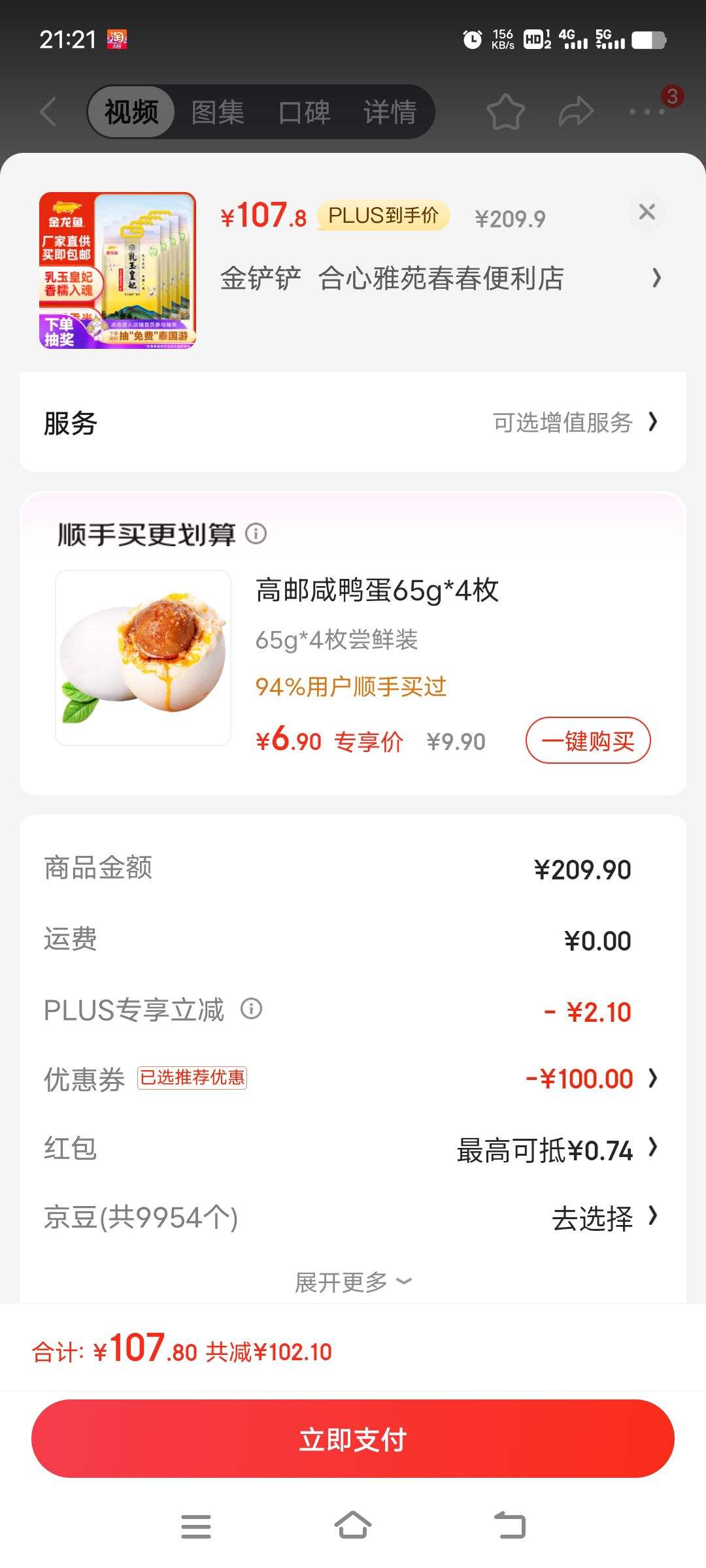The image size is (706, 1568).
Task: Open the 高邮咸鸭蛋 product image
Action: click(x=143, y=658)
